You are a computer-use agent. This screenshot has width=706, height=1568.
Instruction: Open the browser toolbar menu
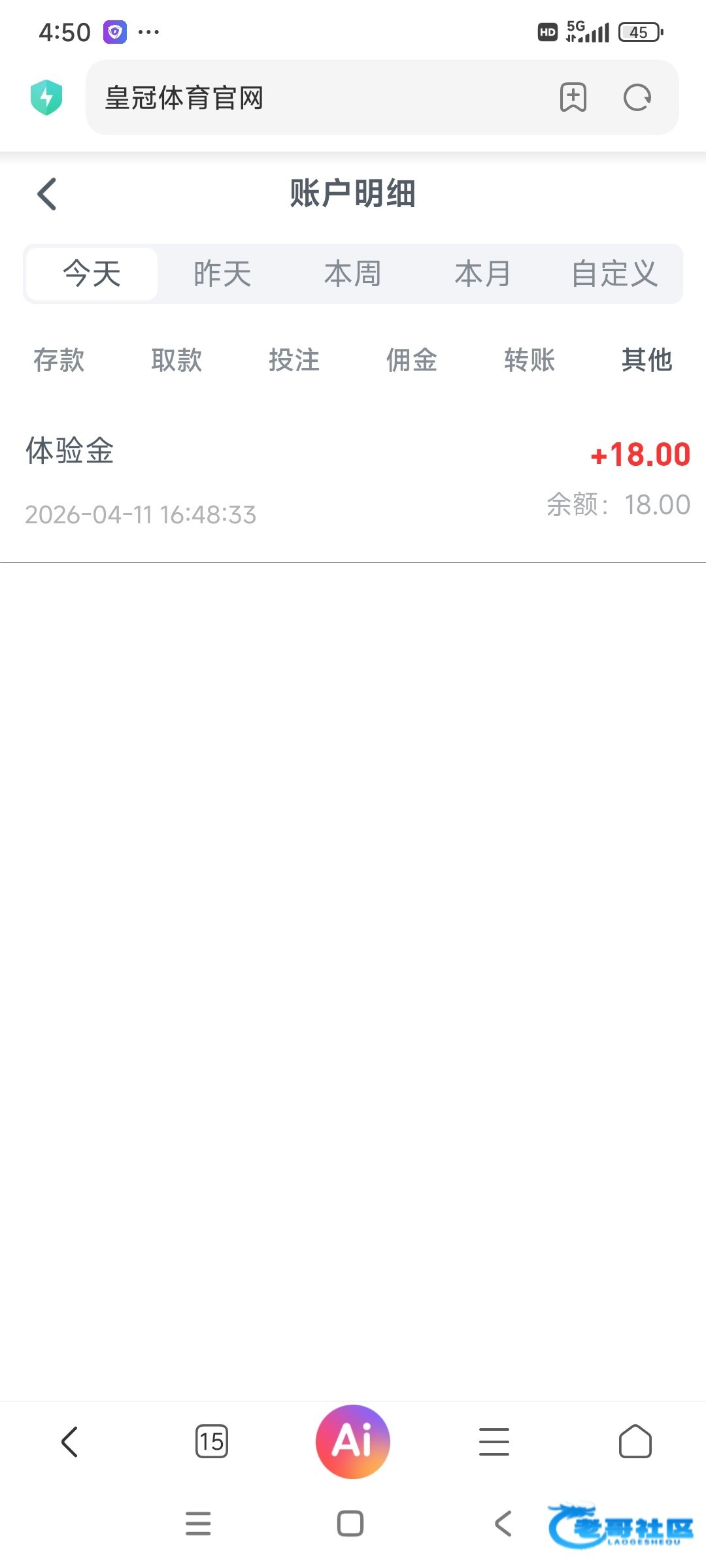point(494,1441)
